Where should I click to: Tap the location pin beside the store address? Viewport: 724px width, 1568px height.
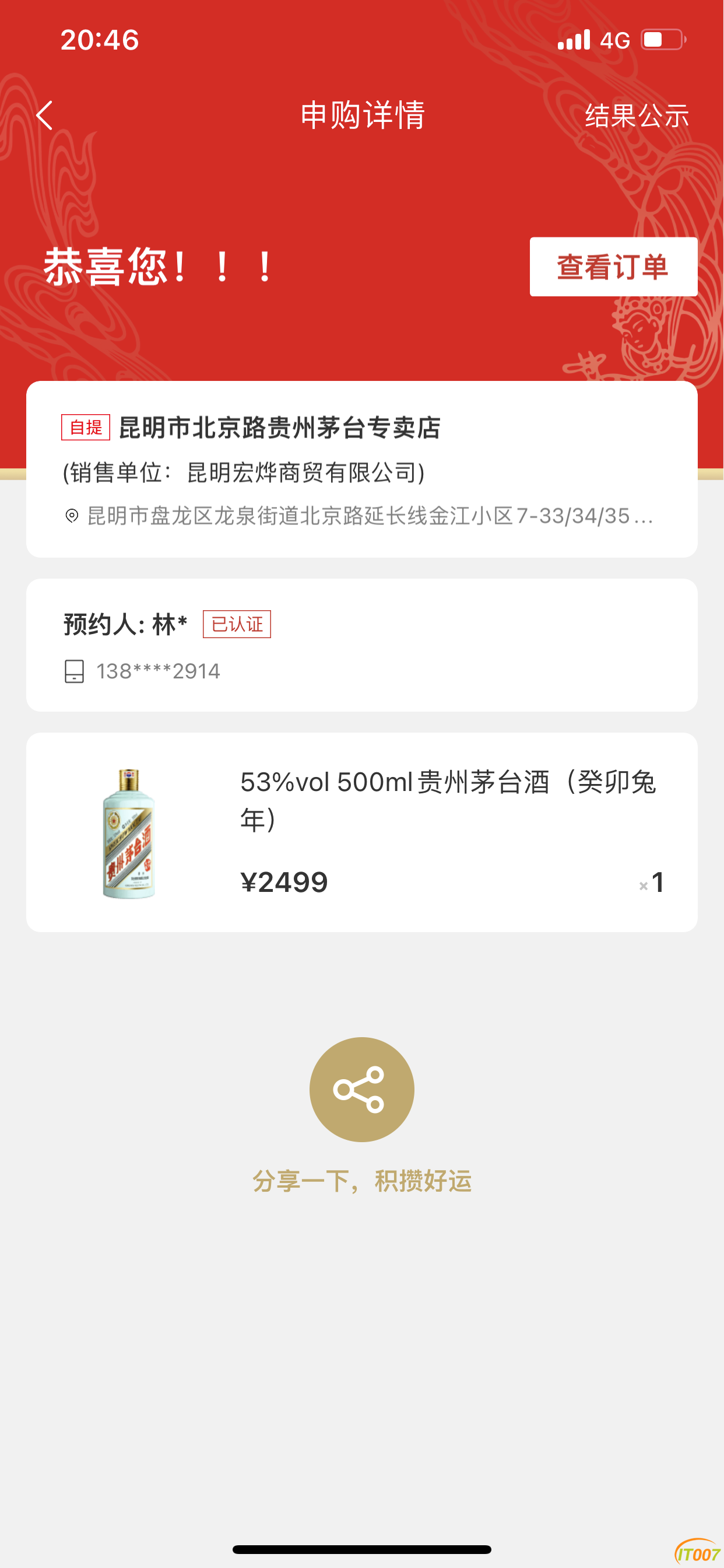[72, 516]
